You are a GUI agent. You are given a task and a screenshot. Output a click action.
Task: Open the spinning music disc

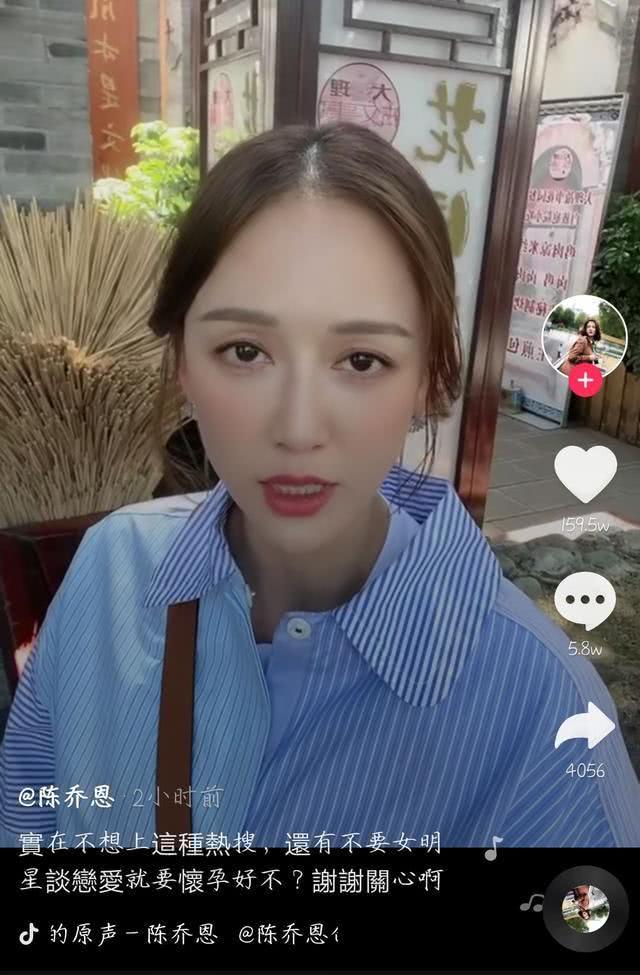585,909
